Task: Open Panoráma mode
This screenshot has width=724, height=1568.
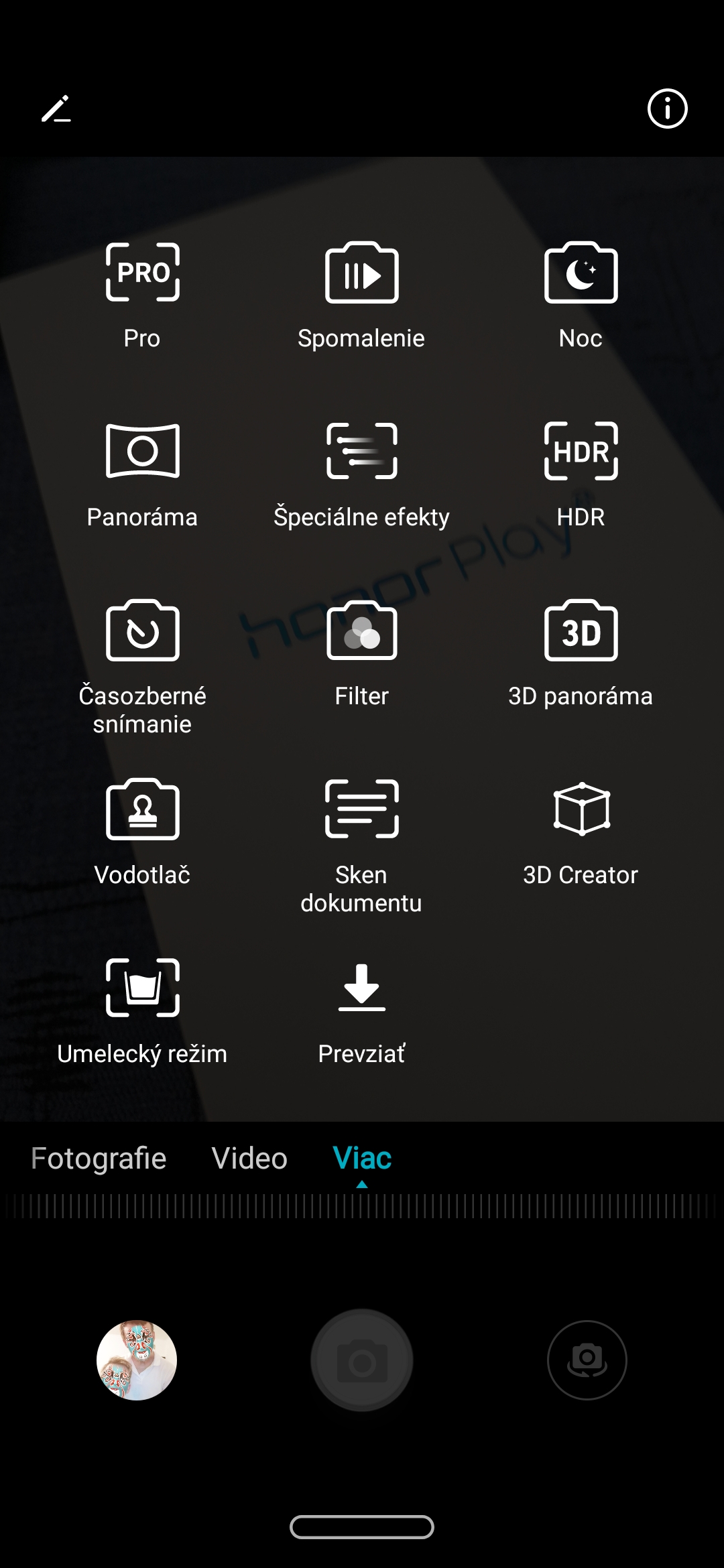Action: pos(142,475)
